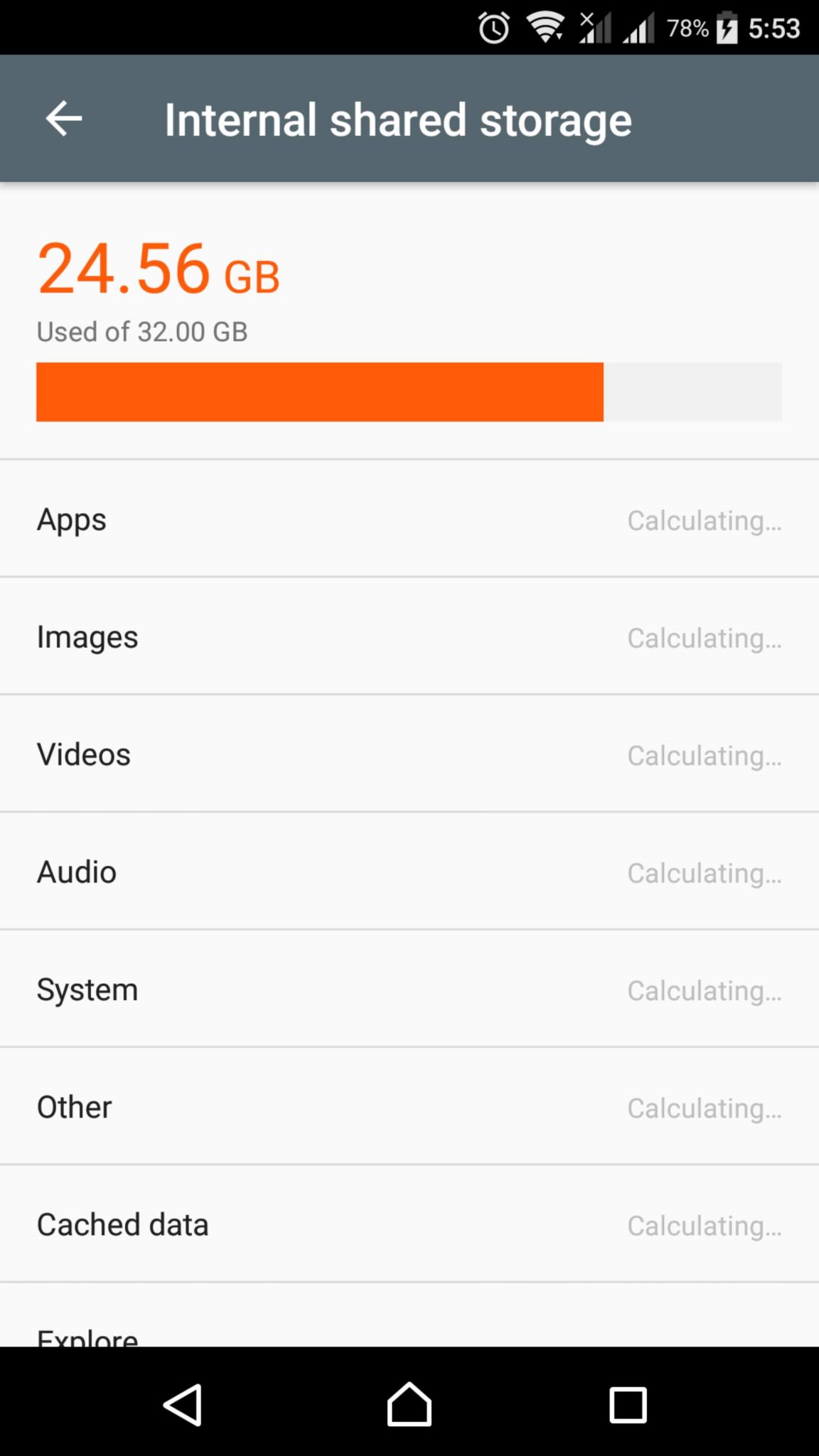This screenshot has height=1456, width=819.
Task: Go back from Internal shared storage
Action: (64, 119)
